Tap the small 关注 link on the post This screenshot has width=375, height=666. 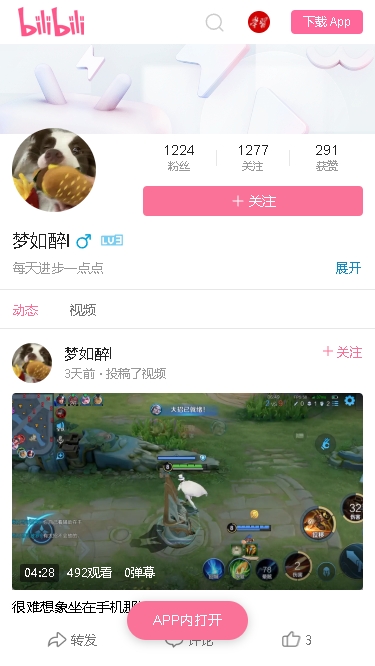point(342,352)
